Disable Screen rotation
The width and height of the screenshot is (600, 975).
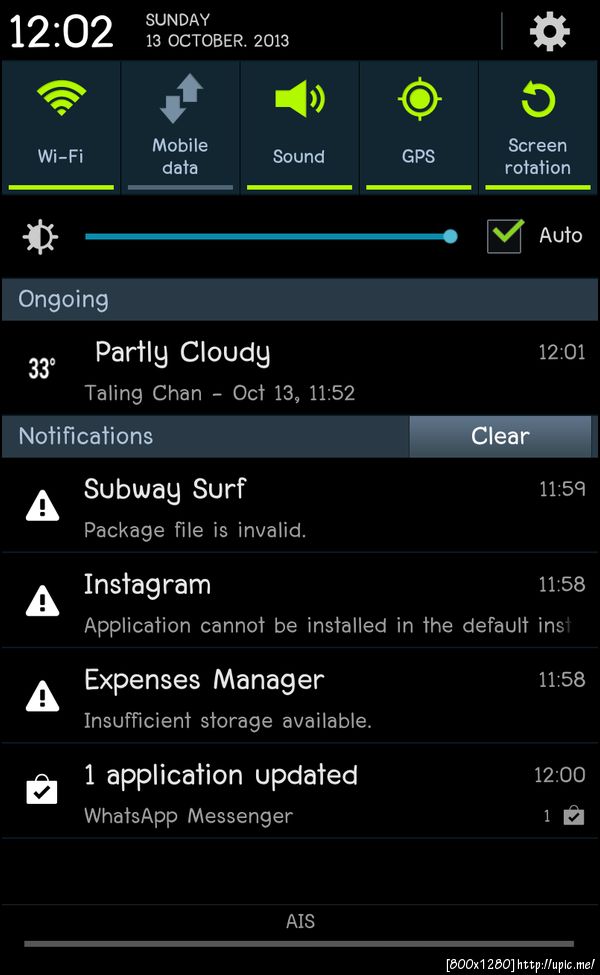click(537, 125)
